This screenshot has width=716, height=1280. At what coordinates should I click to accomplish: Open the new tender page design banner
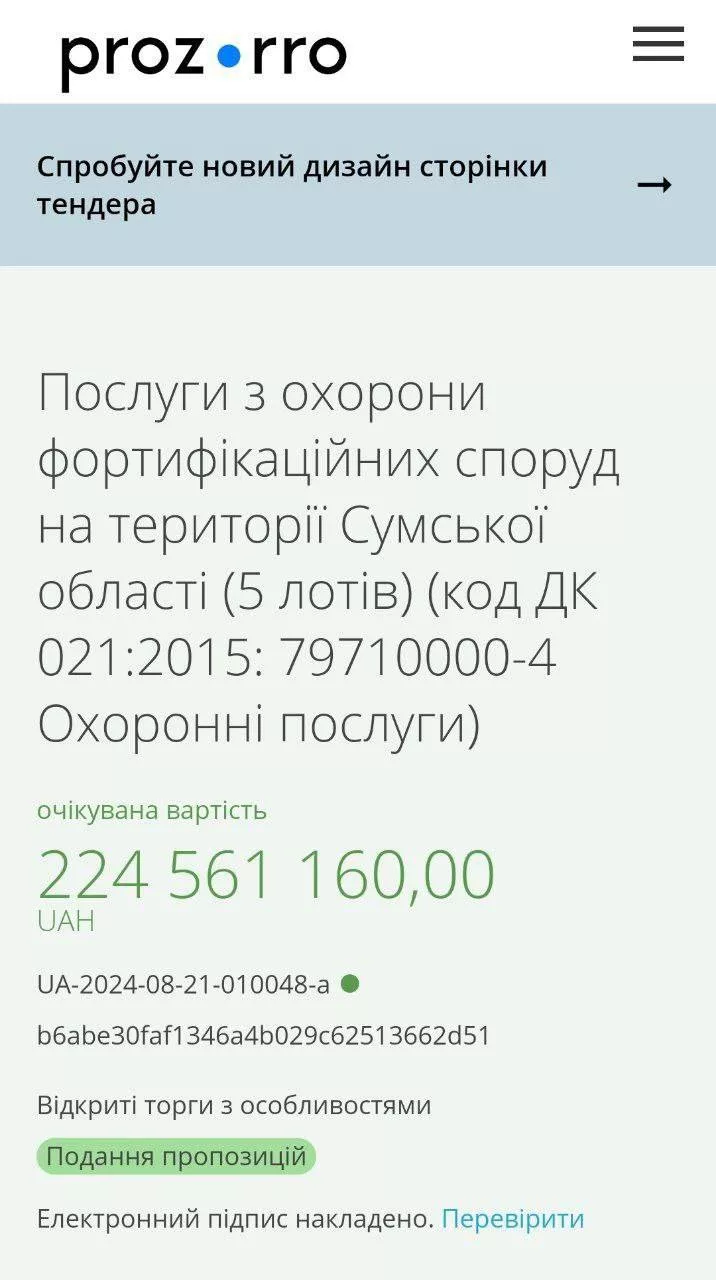356,185
